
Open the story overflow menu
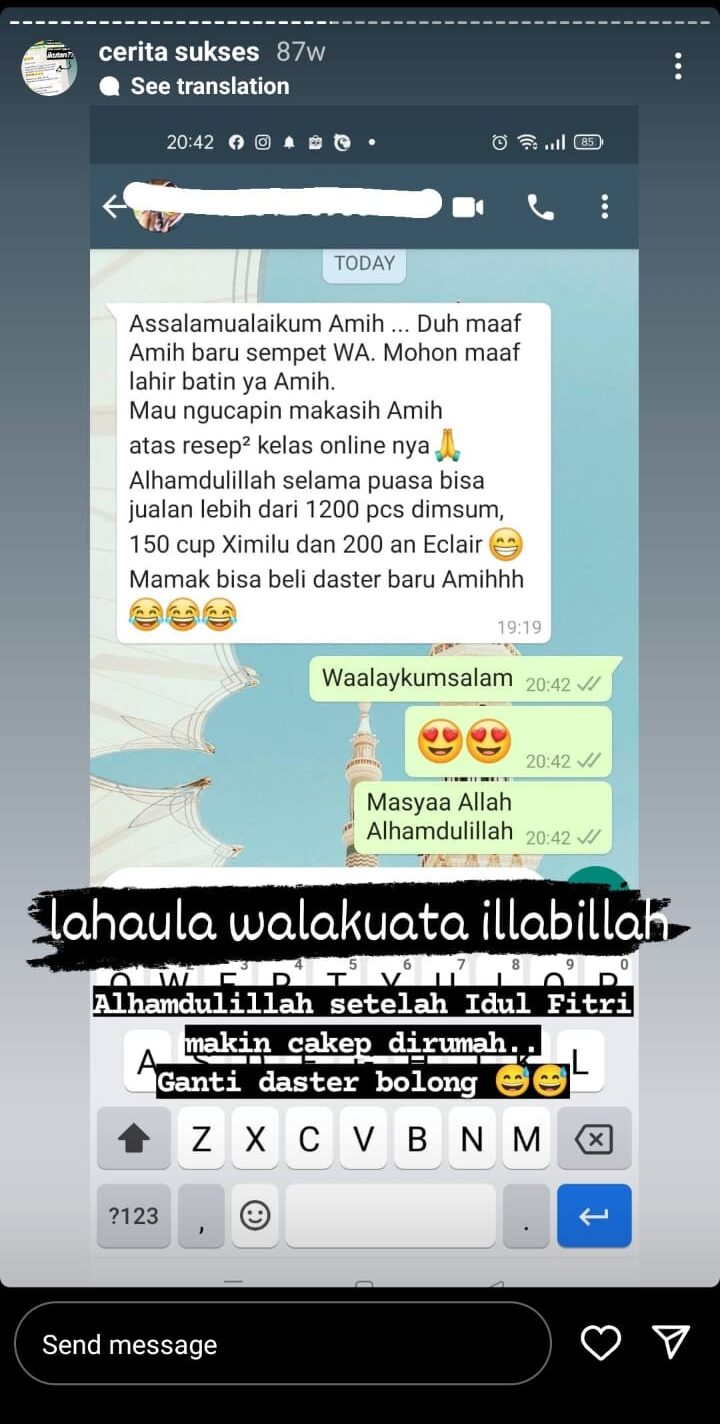pos(678,67)
